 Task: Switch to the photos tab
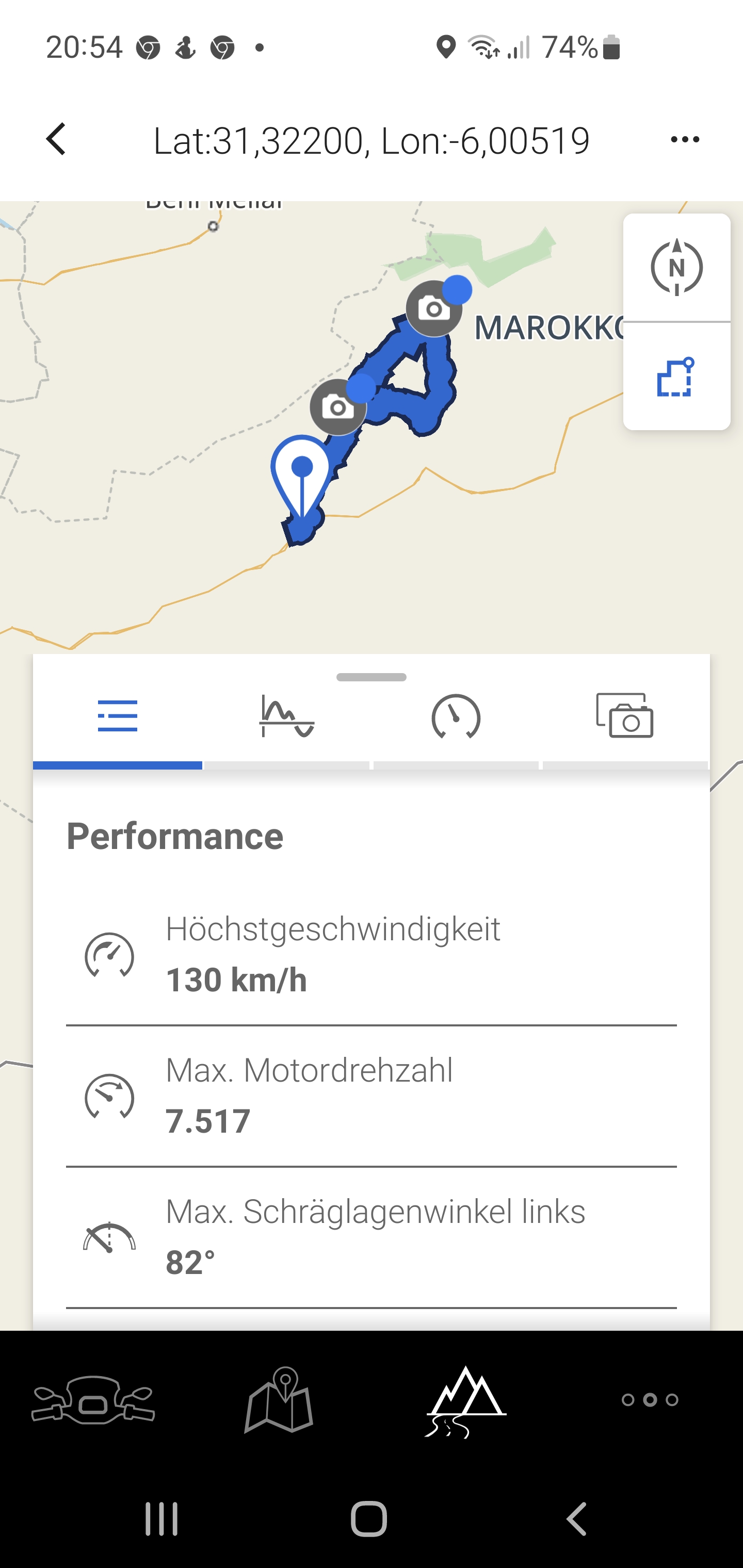tap(625, 716)
